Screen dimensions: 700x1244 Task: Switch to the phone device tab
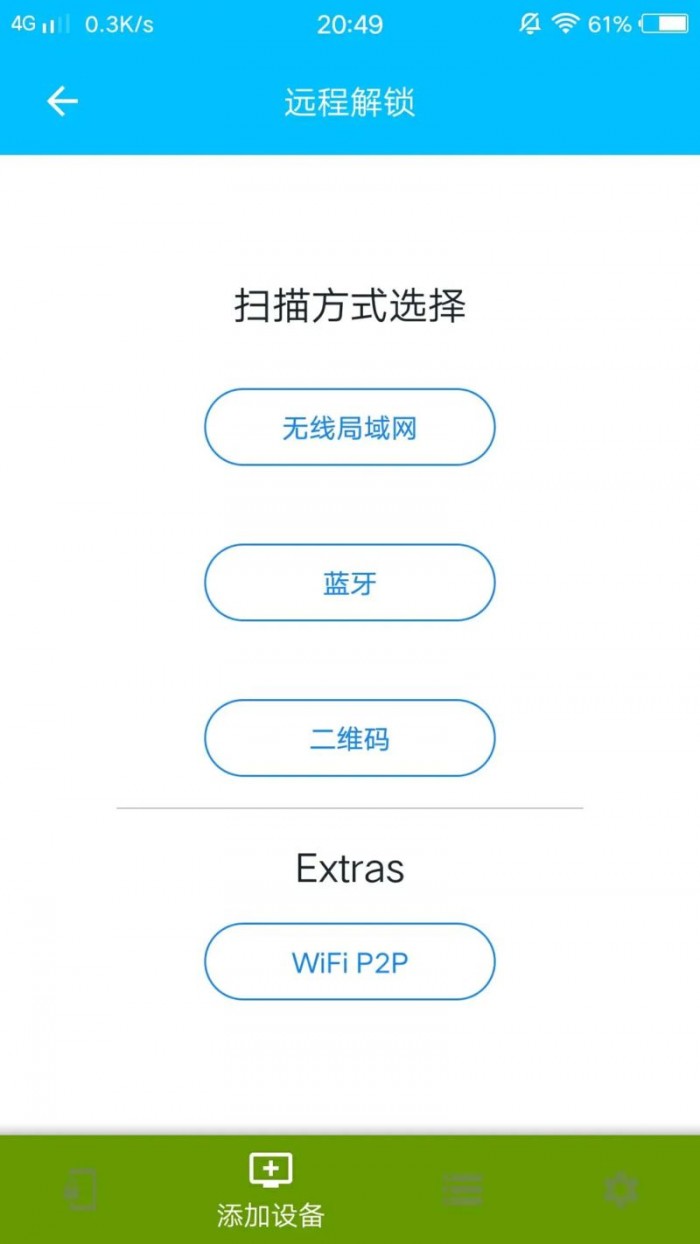coord(80,1190)
